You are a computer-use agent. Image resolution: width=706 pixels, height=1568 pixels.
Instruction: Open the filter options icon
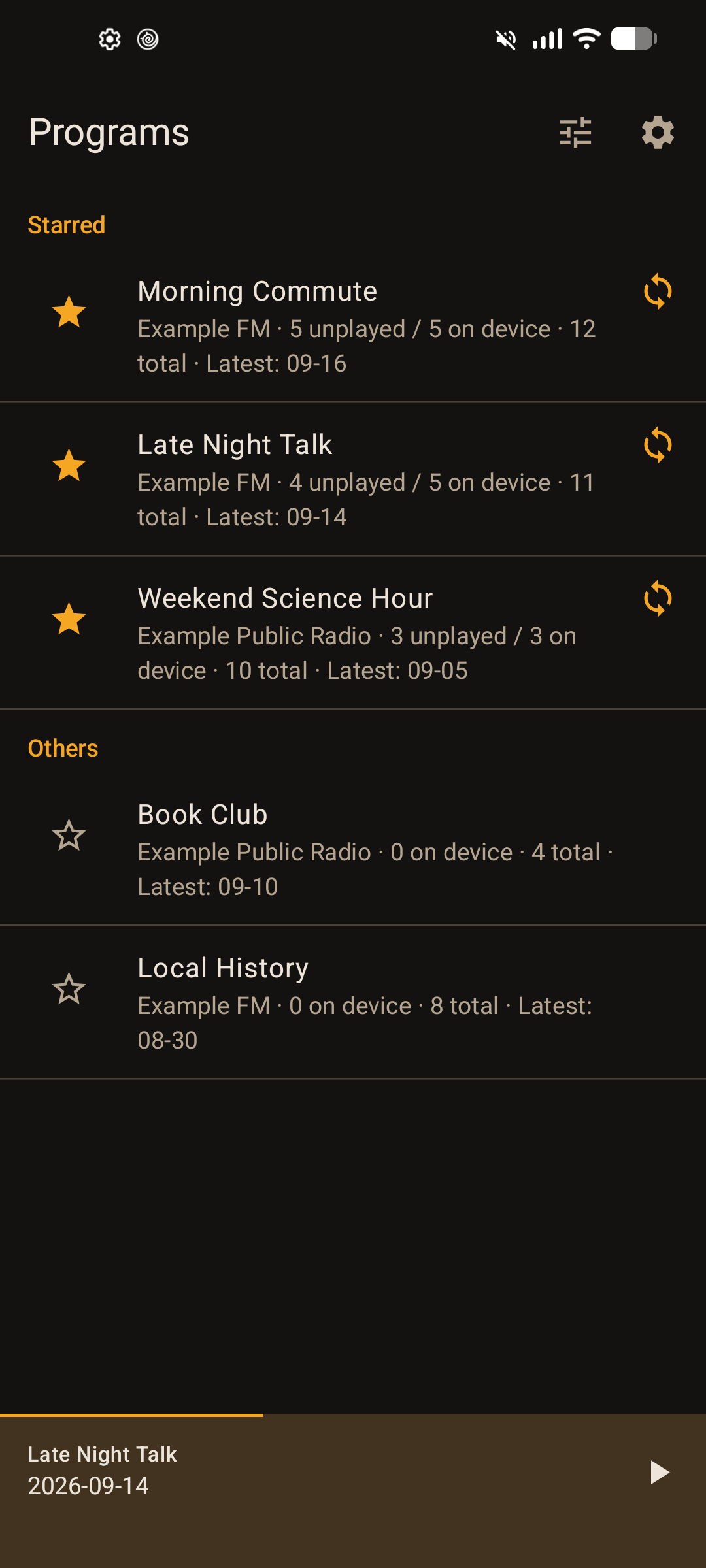click(x=575, y=133)
